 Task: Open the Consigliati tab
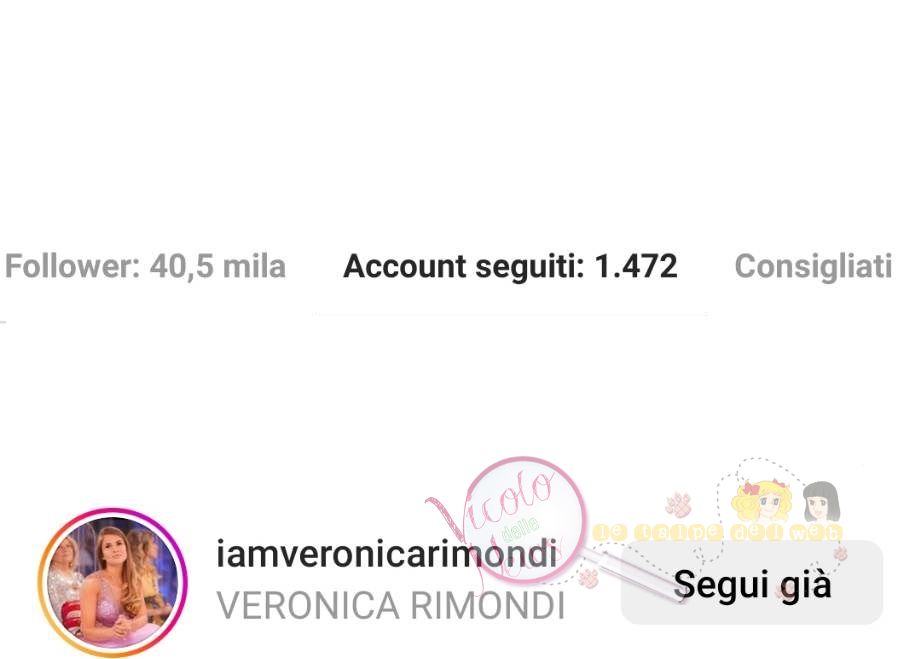pyautogui.click(x=812, y=267)
